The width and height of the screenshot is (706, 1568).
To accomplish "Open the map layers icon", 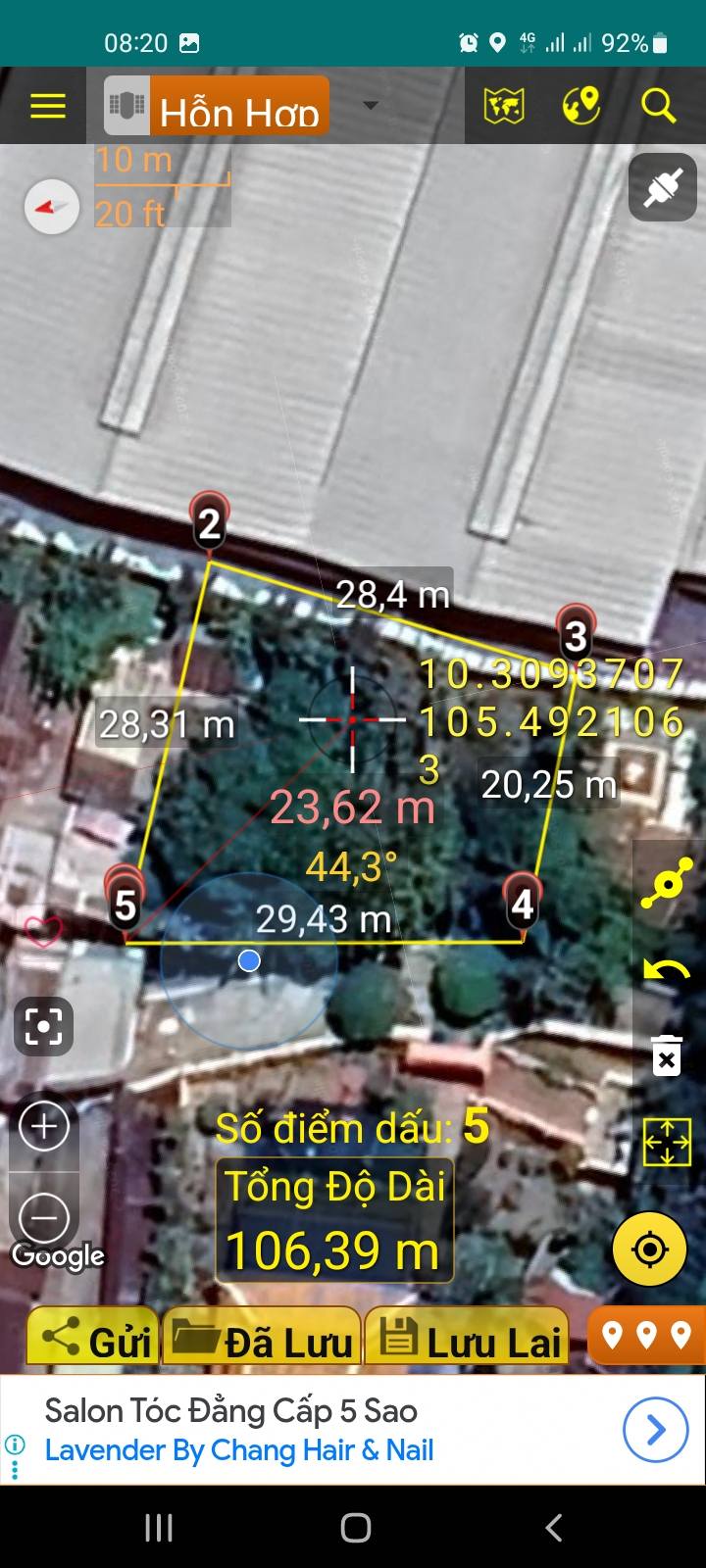I will tap(504, 106).
